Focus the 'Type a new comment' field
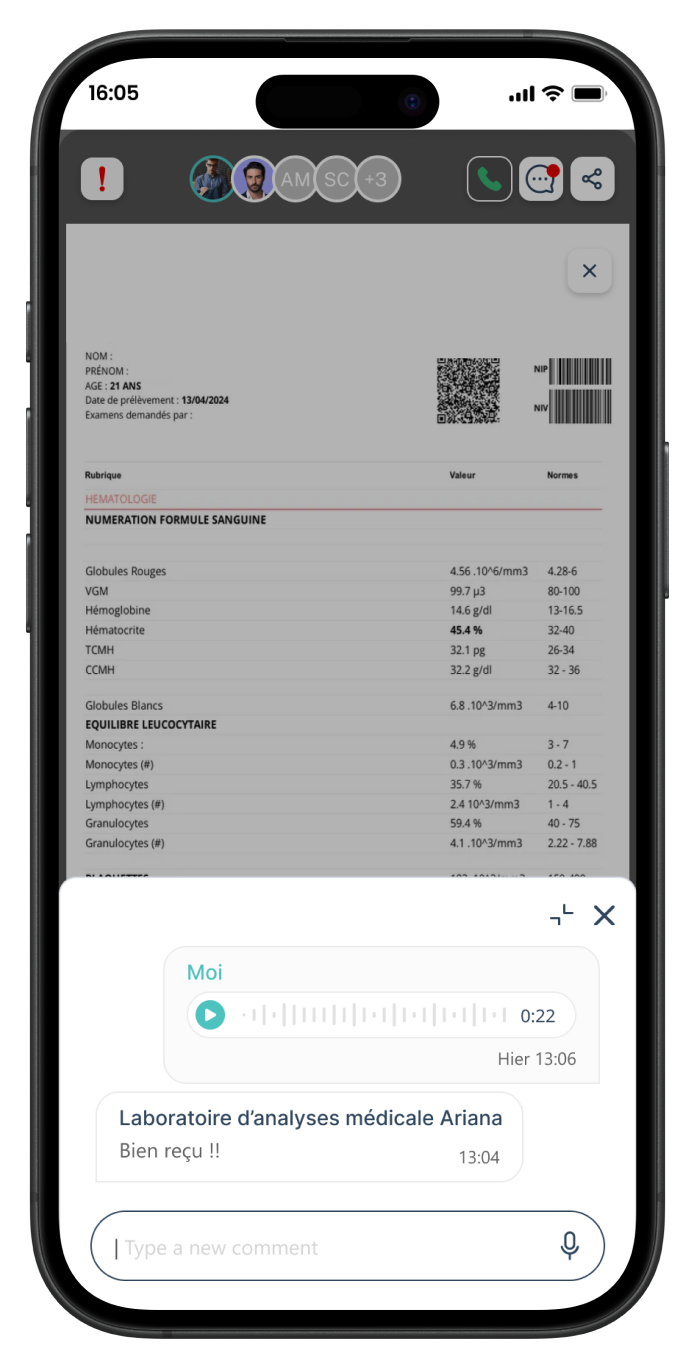Viewport: 695px width, 1368px height. [330, 1247]
